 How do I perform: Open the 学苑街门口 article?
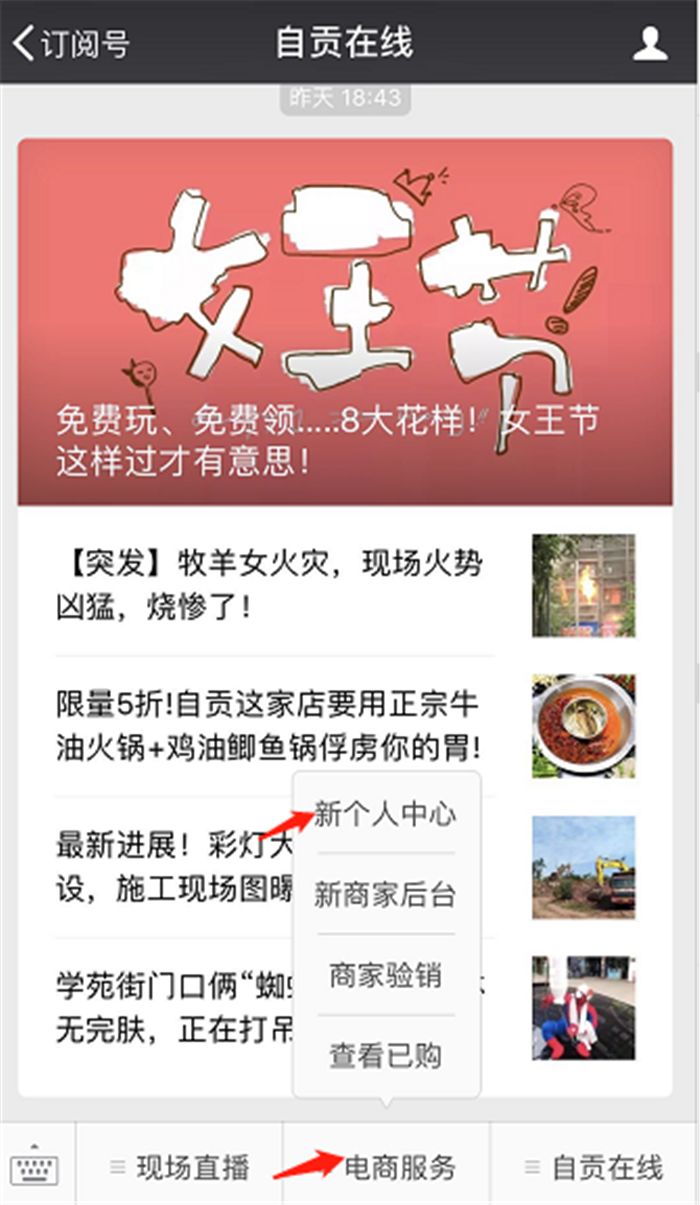coord(170,1006)
